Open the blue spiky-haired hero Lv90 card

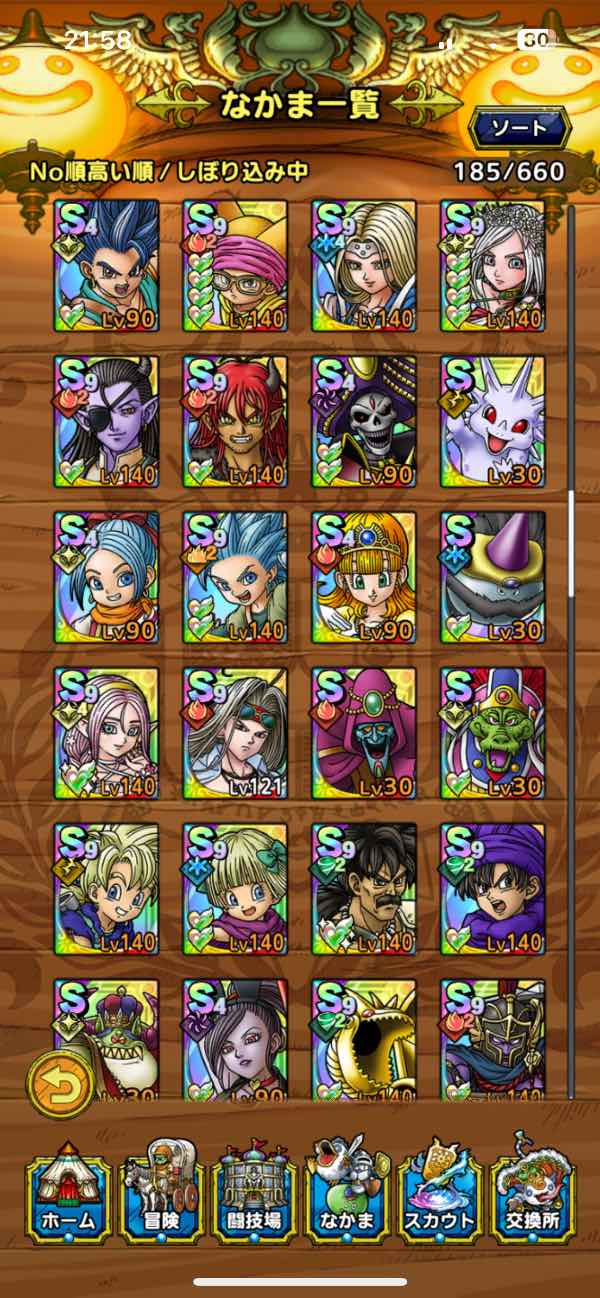[106, 266]
